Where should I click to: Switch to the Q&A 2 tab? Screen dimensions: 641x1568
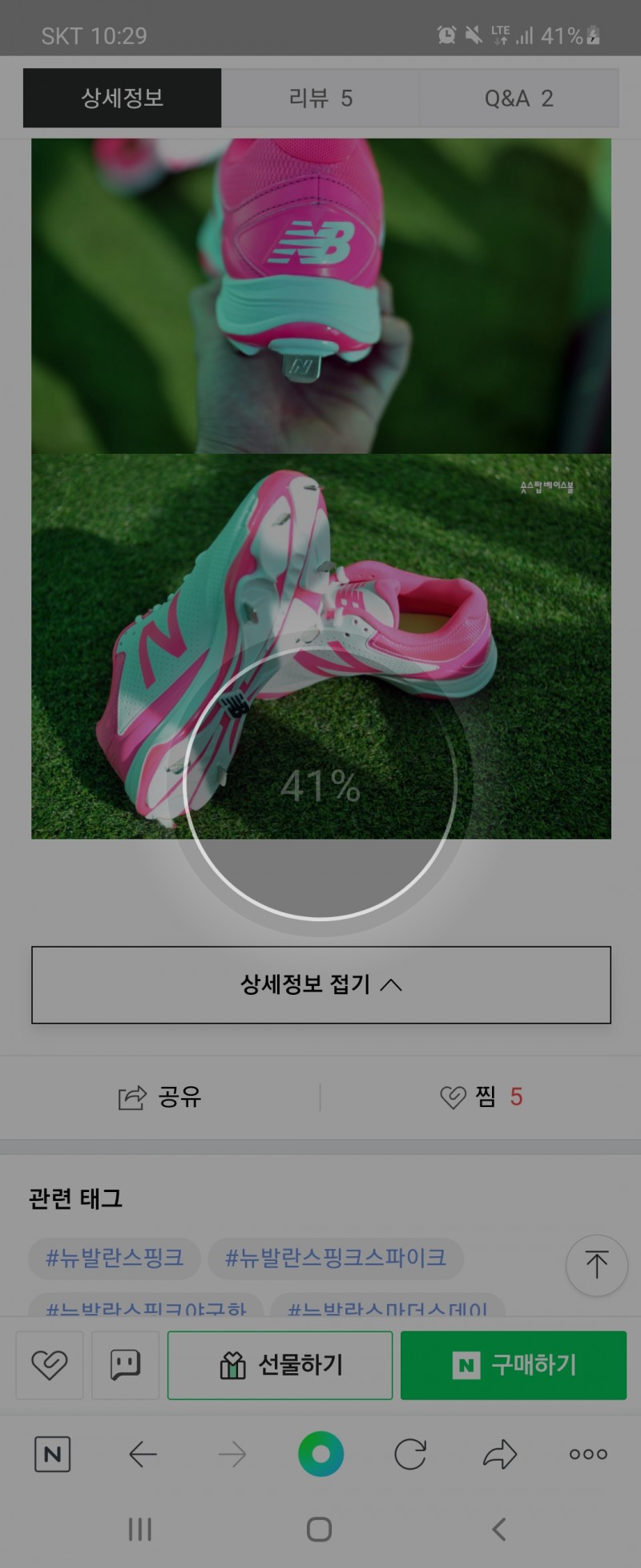(518, 98)
